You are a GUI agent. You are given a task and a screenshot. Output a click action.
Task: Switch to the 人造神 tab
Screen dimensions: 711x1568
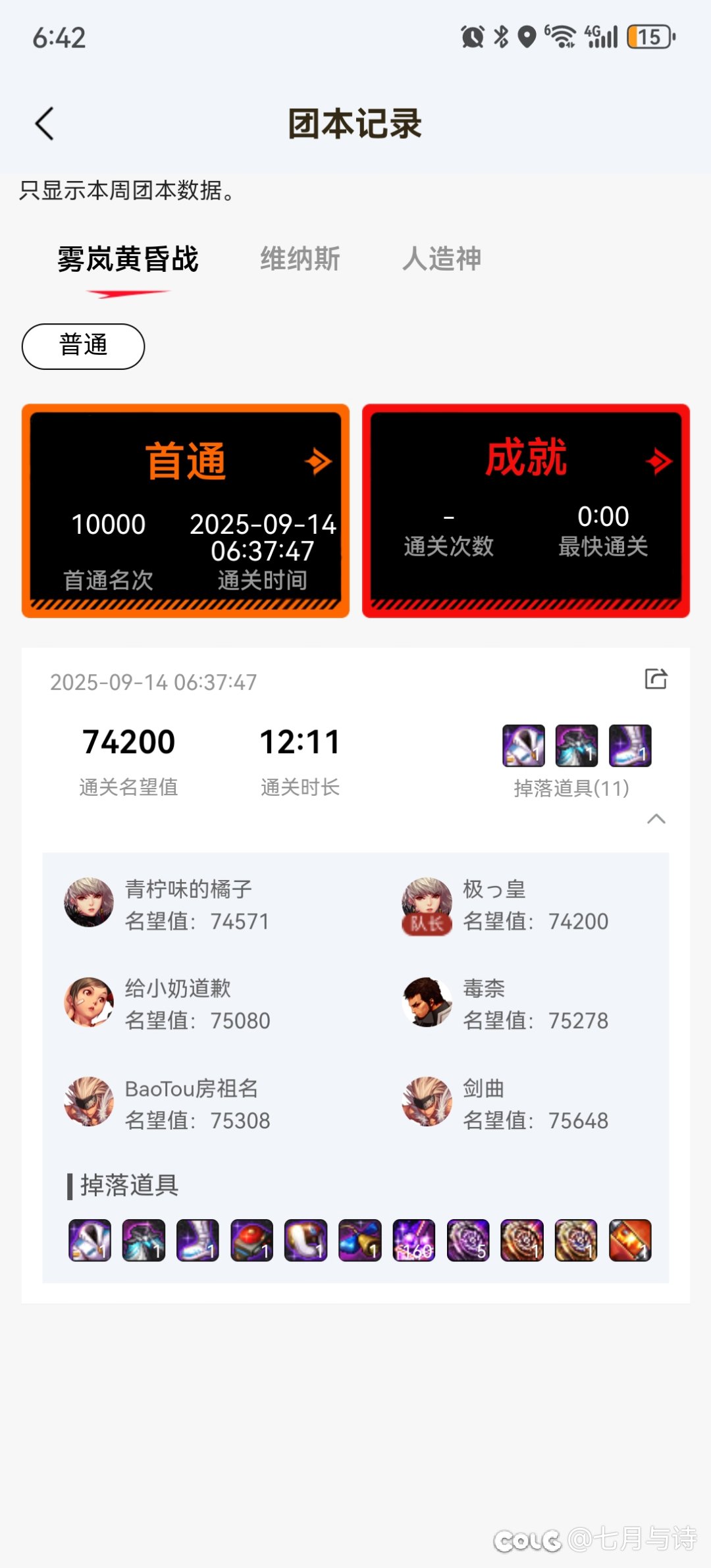click(442, 259)
